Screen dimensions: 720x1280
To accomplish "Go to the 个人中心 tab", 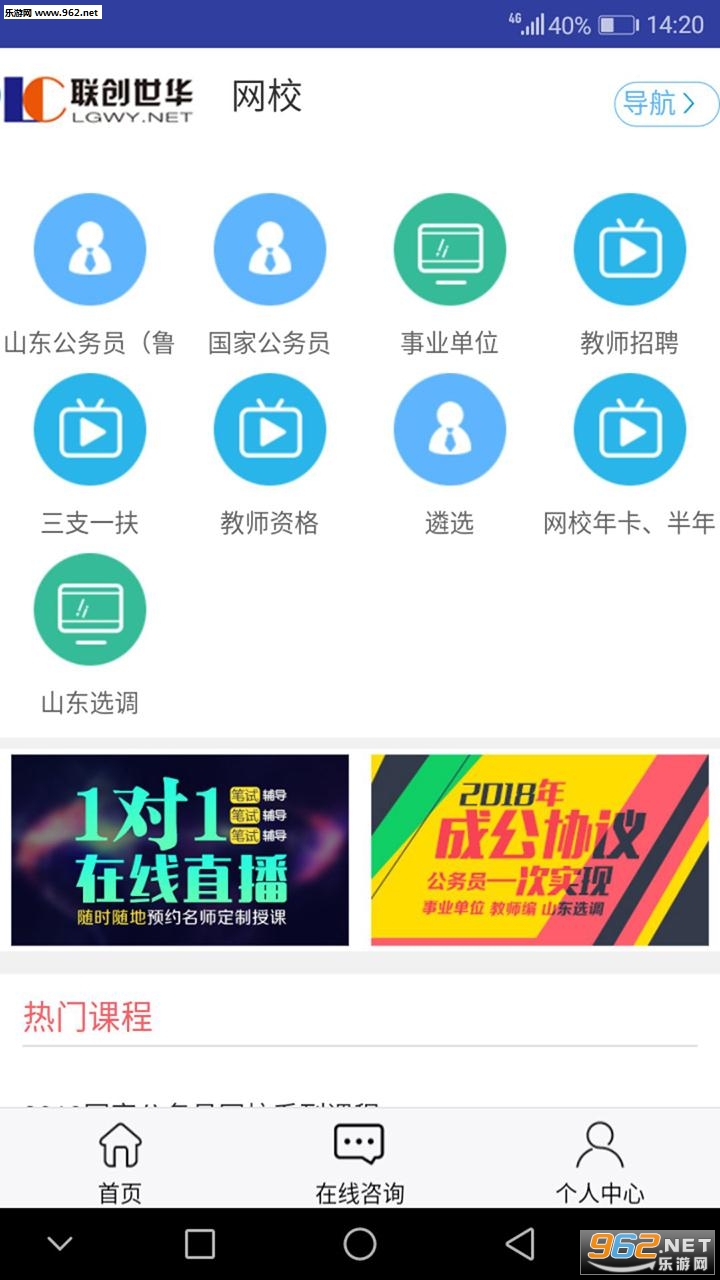I will point(599,1162).
